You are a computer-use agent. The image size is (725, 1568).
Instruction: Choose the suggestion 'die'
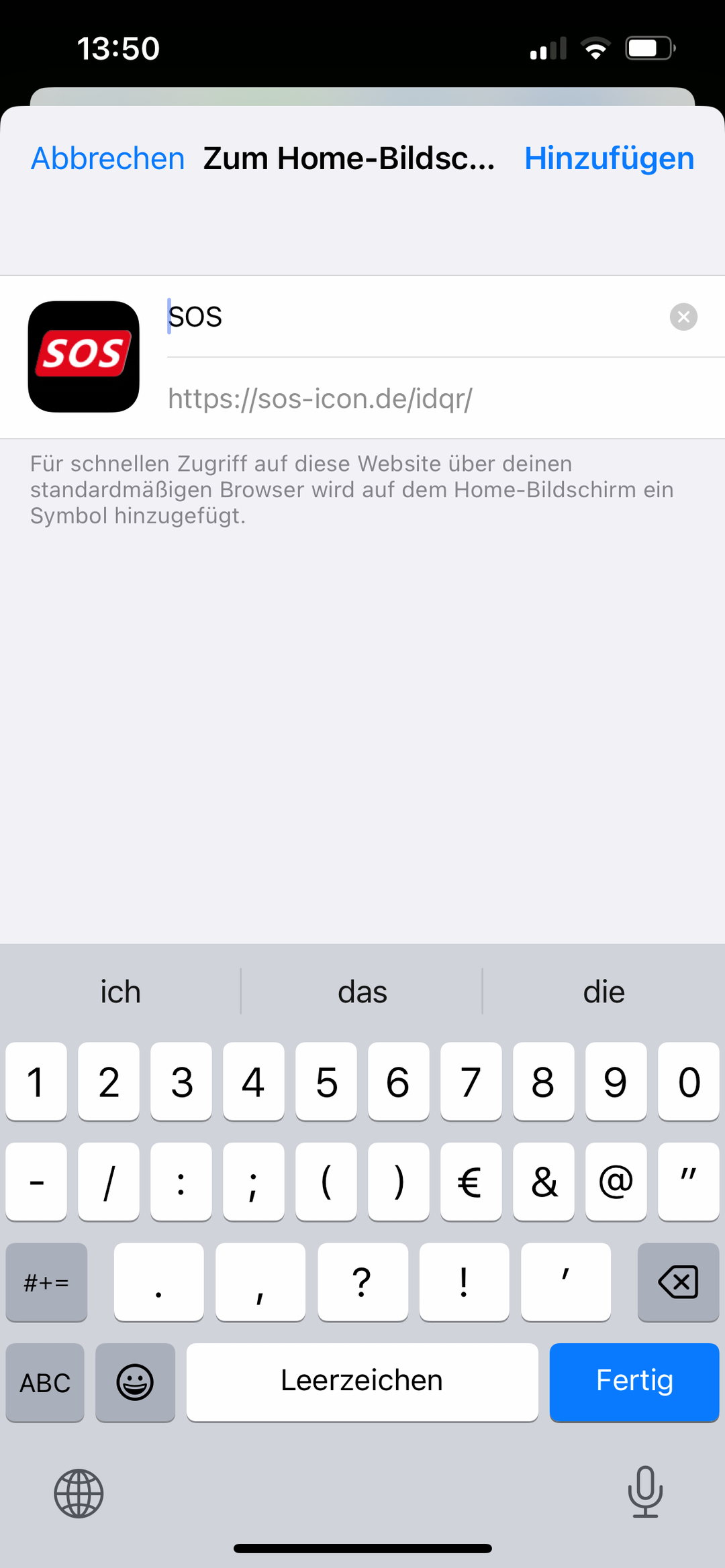603,992
